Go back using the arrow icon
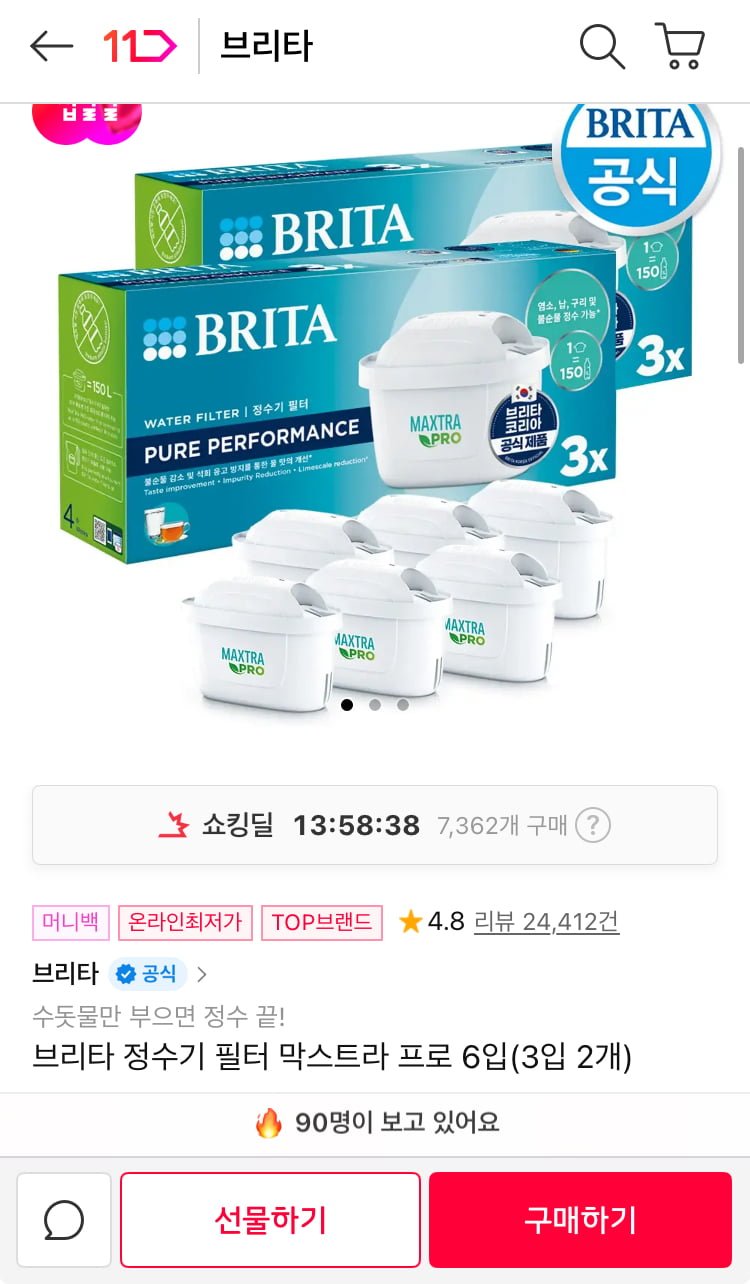750x1284 pixels. [x=51, y=46]
